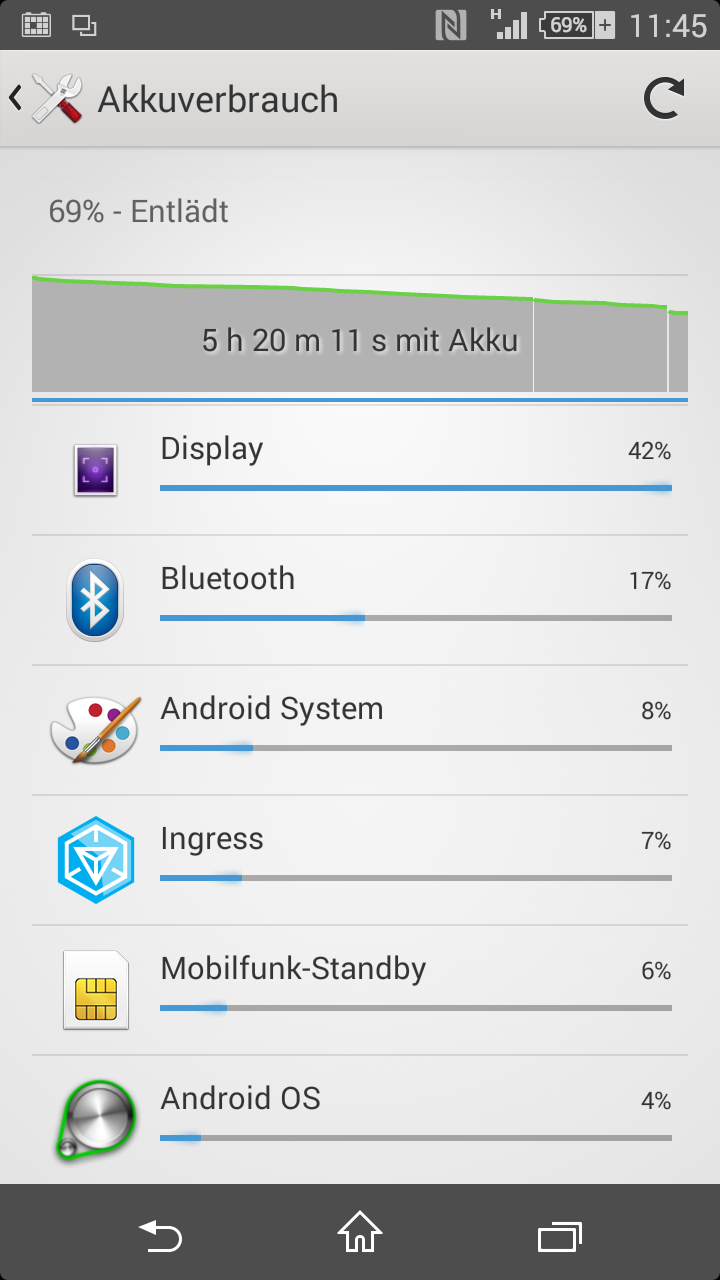
Task: Select the Android OS entry
Action: [360, 1120]
